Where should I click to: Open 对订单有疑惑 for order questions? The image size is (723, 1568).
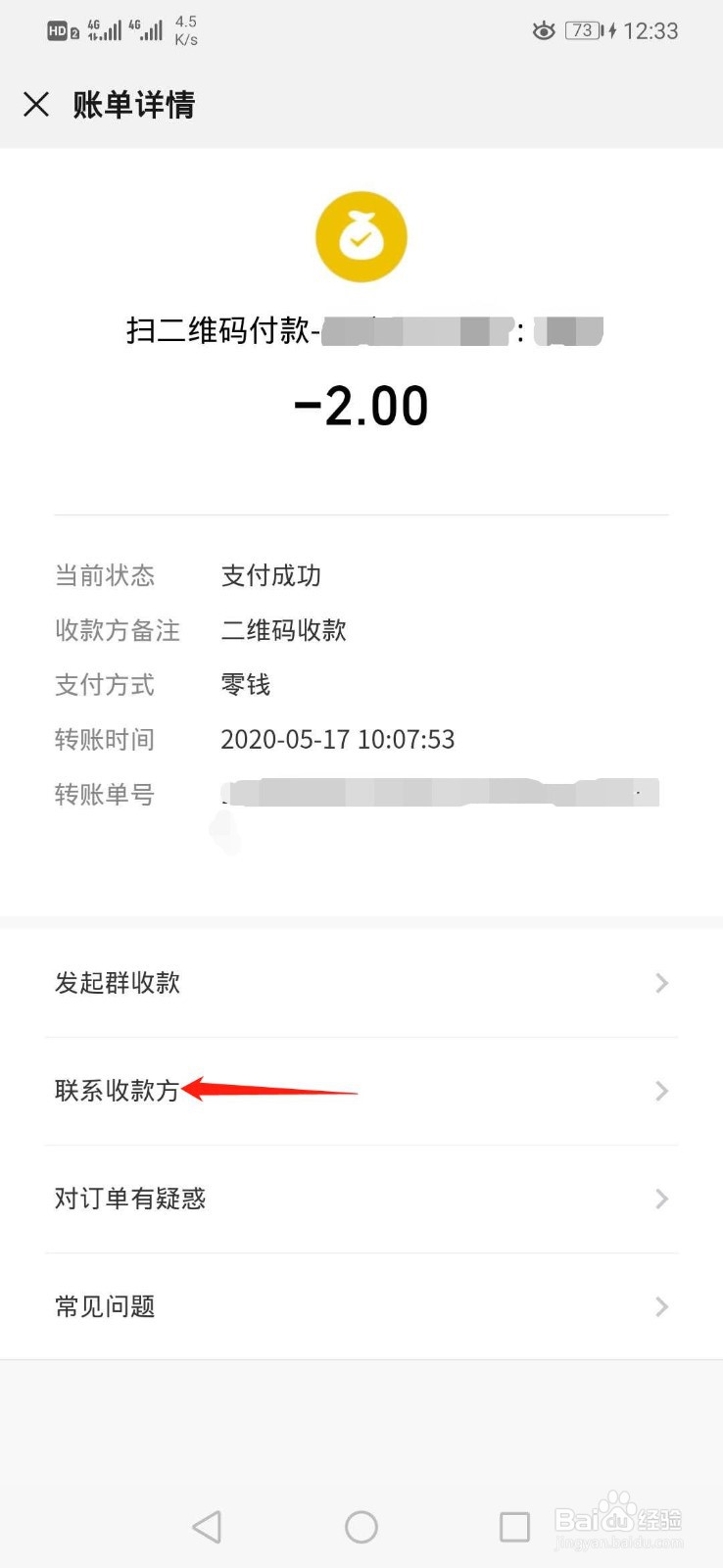130,1198
